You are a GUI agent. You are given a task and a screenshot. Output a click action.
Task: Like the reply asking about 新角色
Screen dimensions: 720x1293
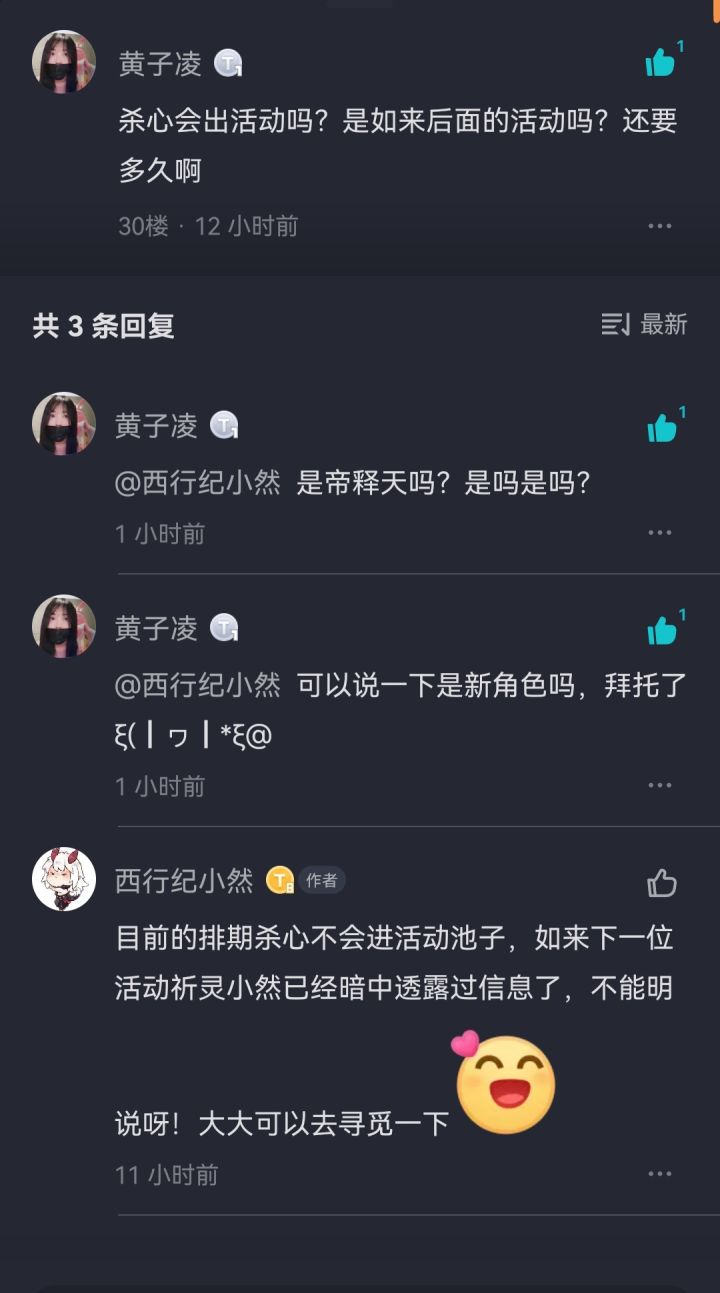[664, 629]
